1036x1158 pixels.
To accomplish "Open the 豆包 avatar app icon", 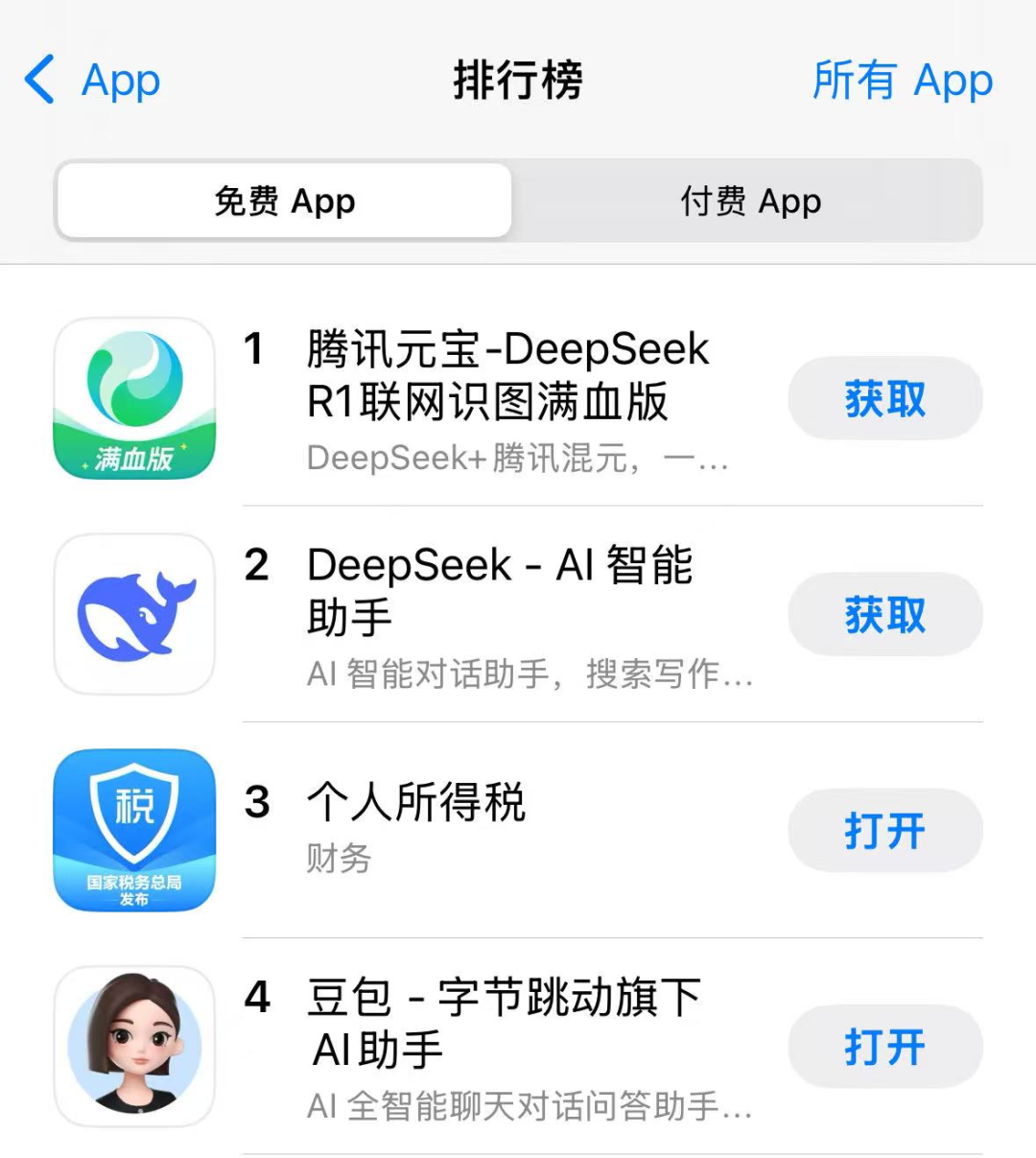I will pos(134,1046).
